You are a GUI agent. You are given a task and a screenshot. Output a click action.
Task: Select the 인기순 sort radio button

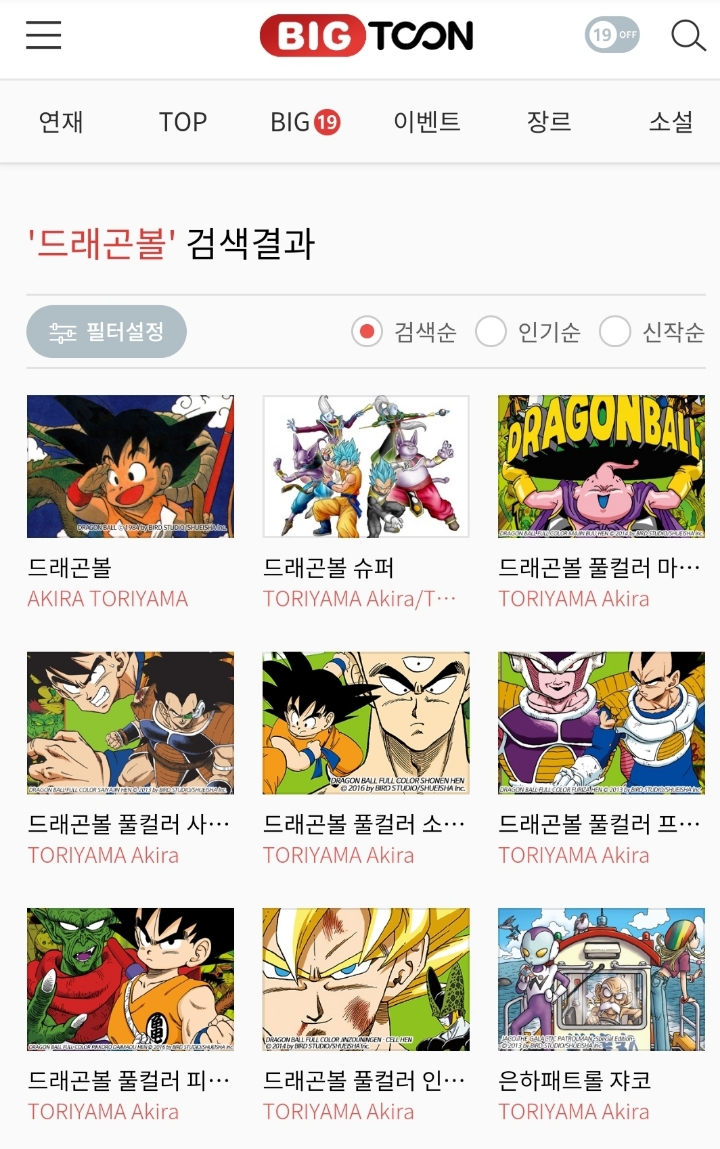(492, 333)
